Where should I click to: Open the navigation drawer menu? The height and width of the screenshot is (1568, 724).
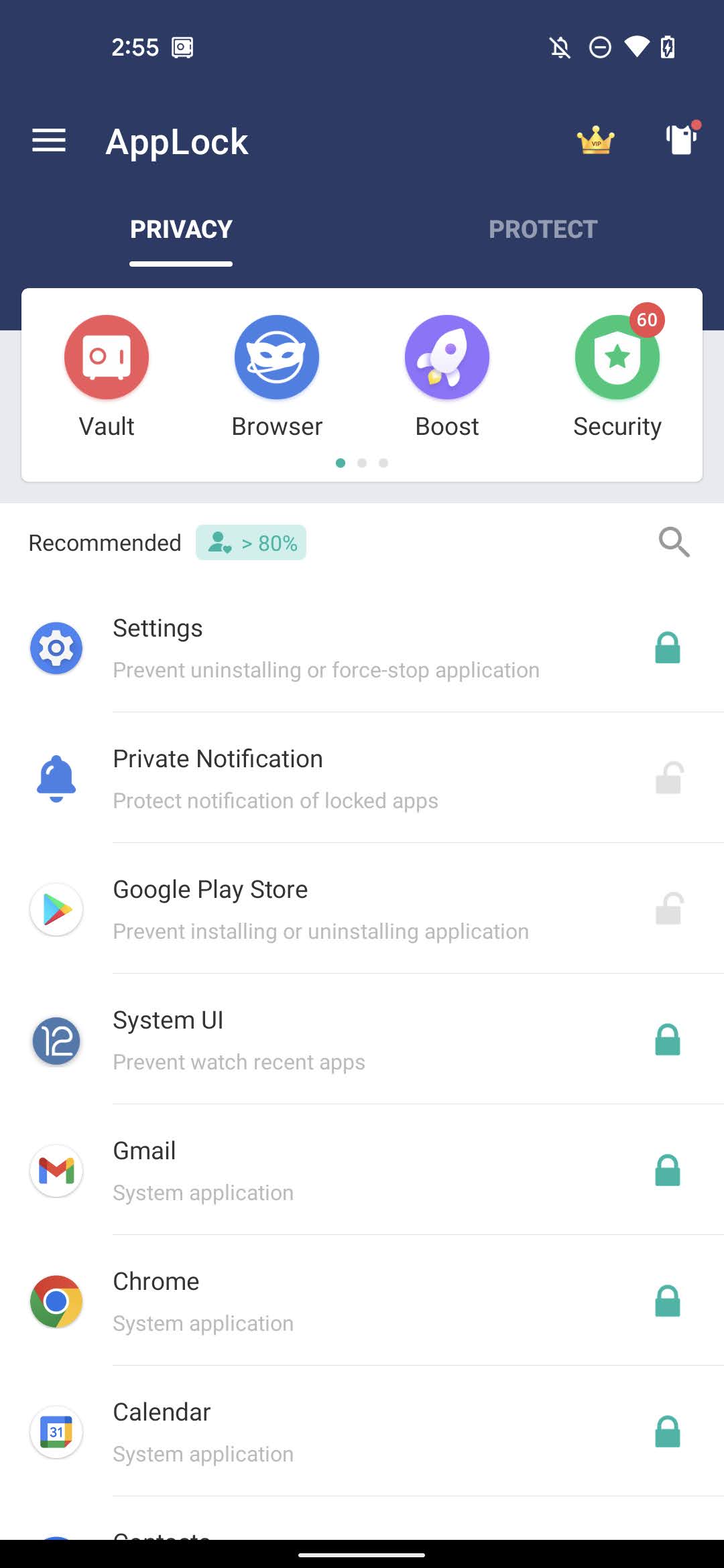48,141
